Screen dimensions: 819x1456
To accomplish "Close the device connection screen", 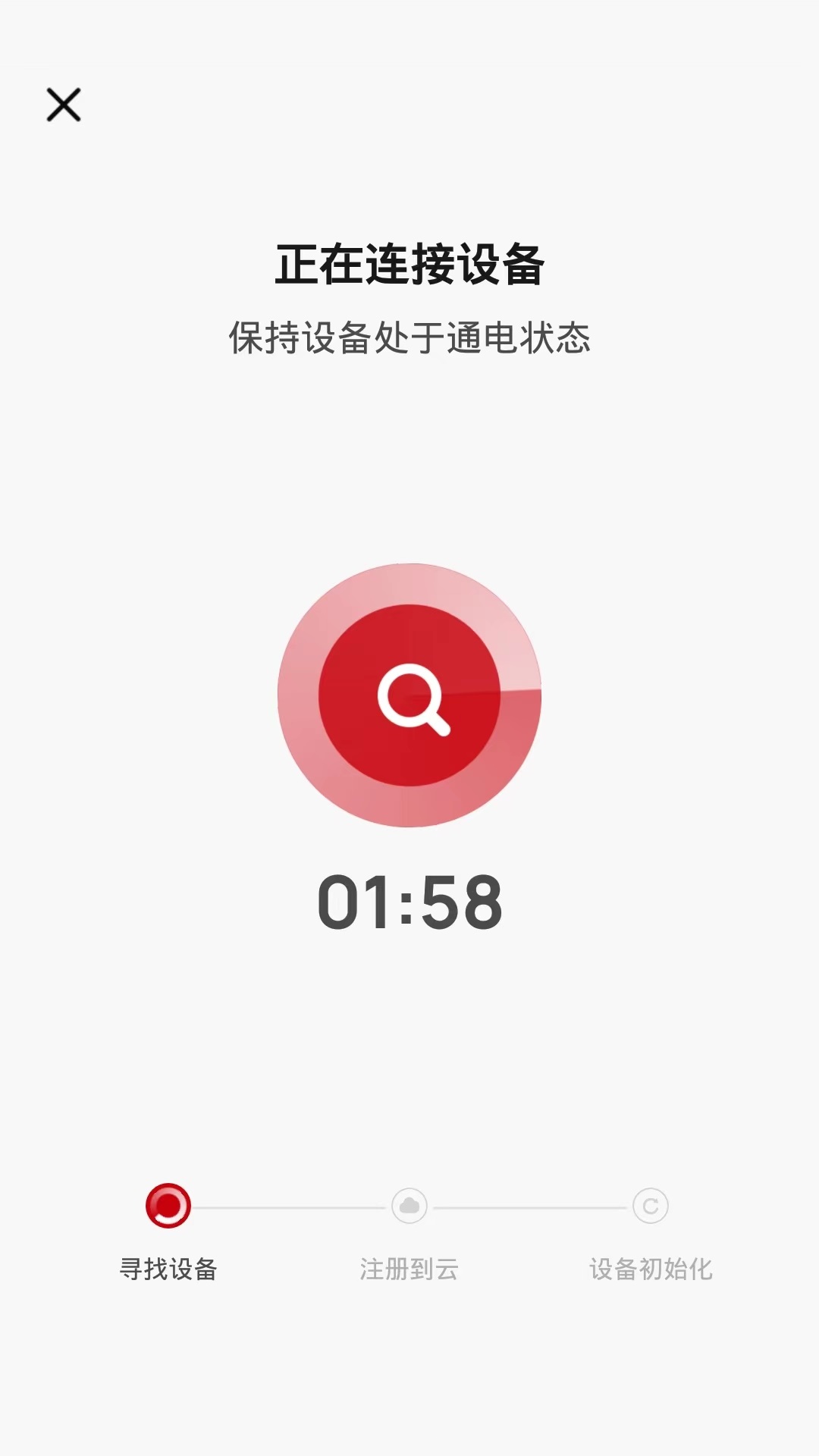I will click(x=64, y=105).
